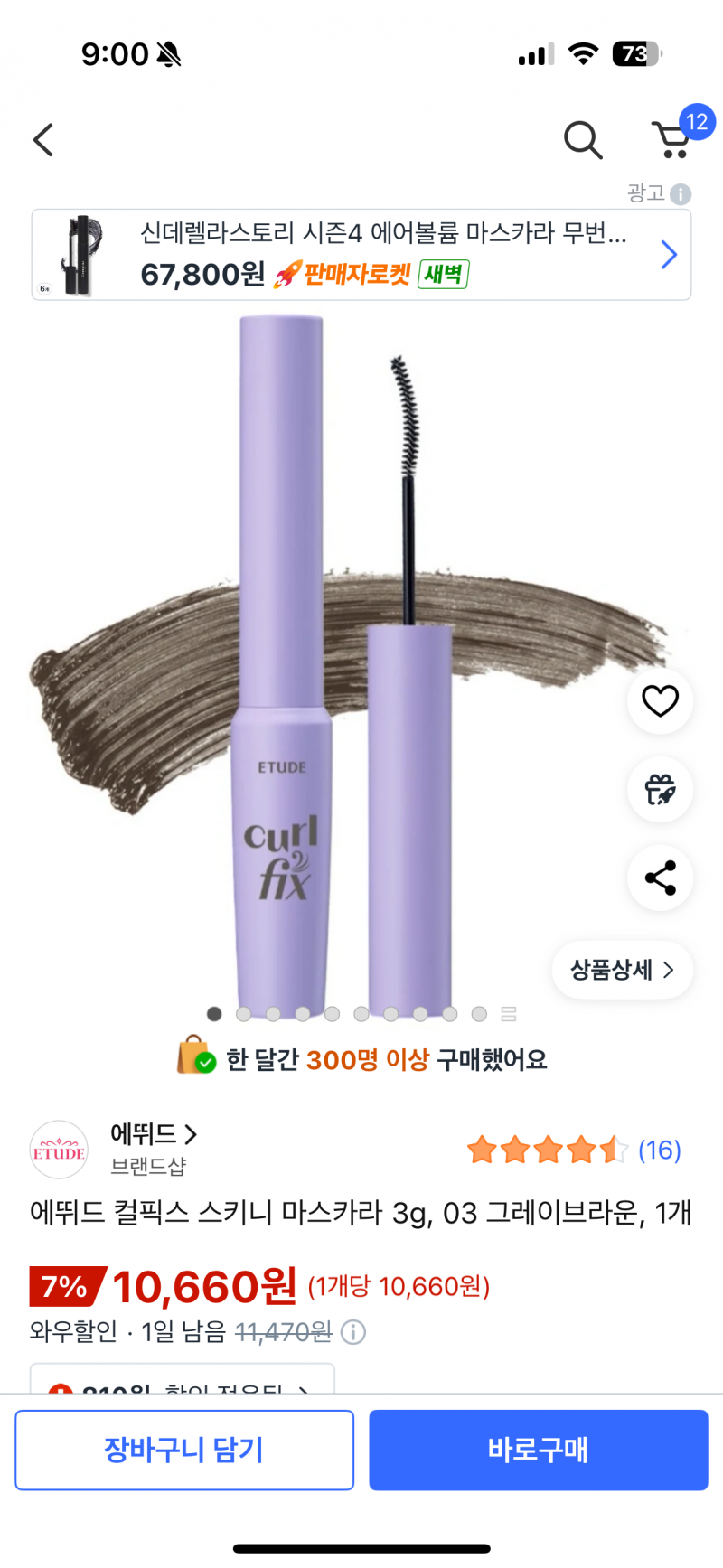Open the gift option icon
The image size is (723, 1568).
(659, 789)
